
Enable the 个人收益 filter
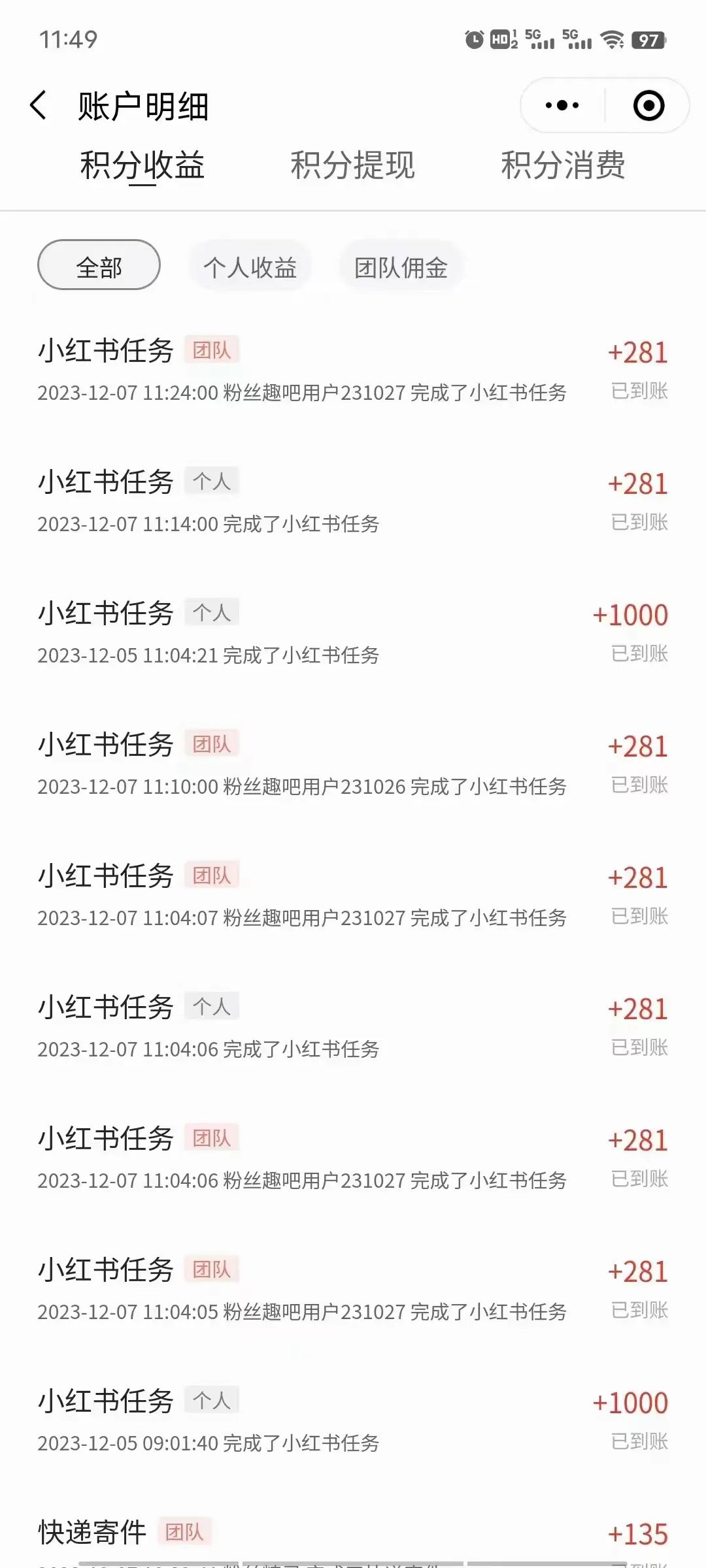click(250, 265)
